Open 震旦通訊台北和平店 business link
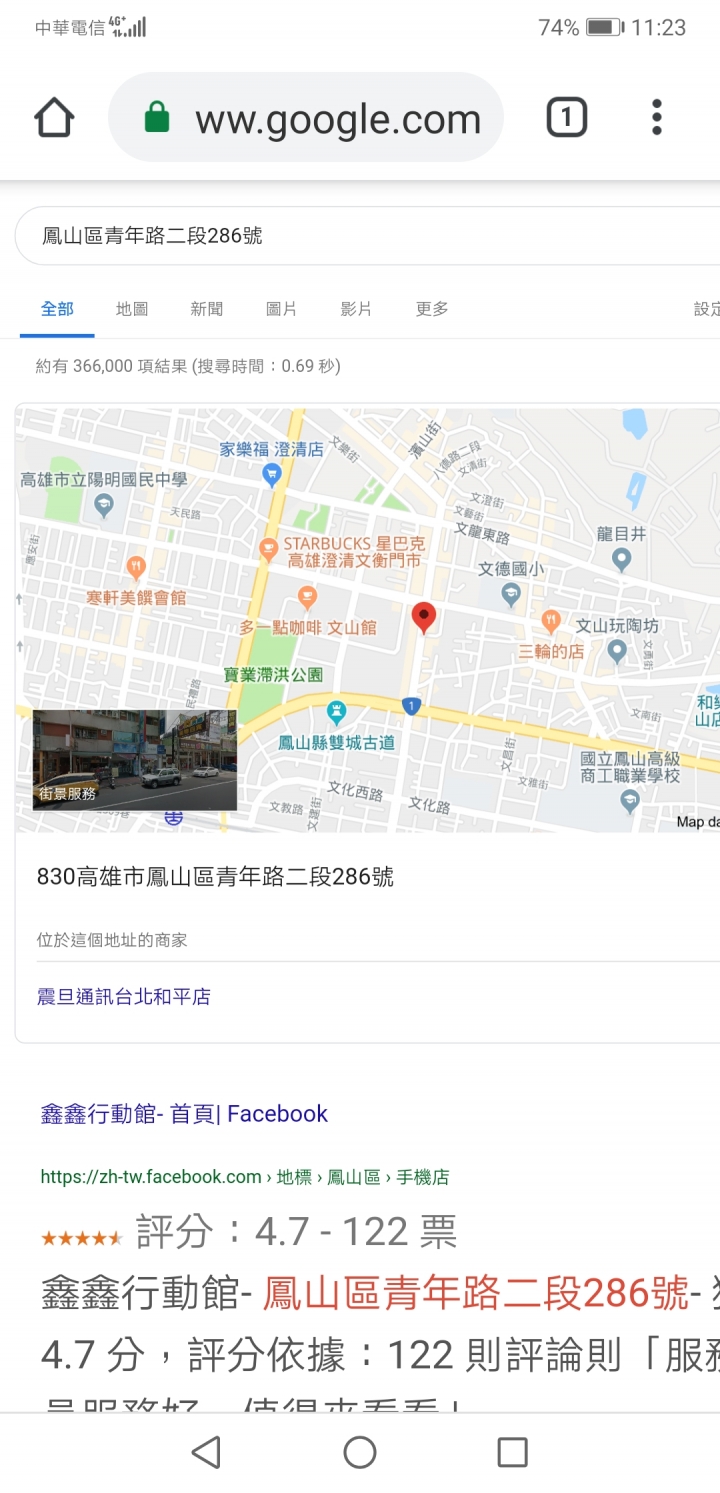The height and width of the screenshot is (1493, 720). pos(124,996)
